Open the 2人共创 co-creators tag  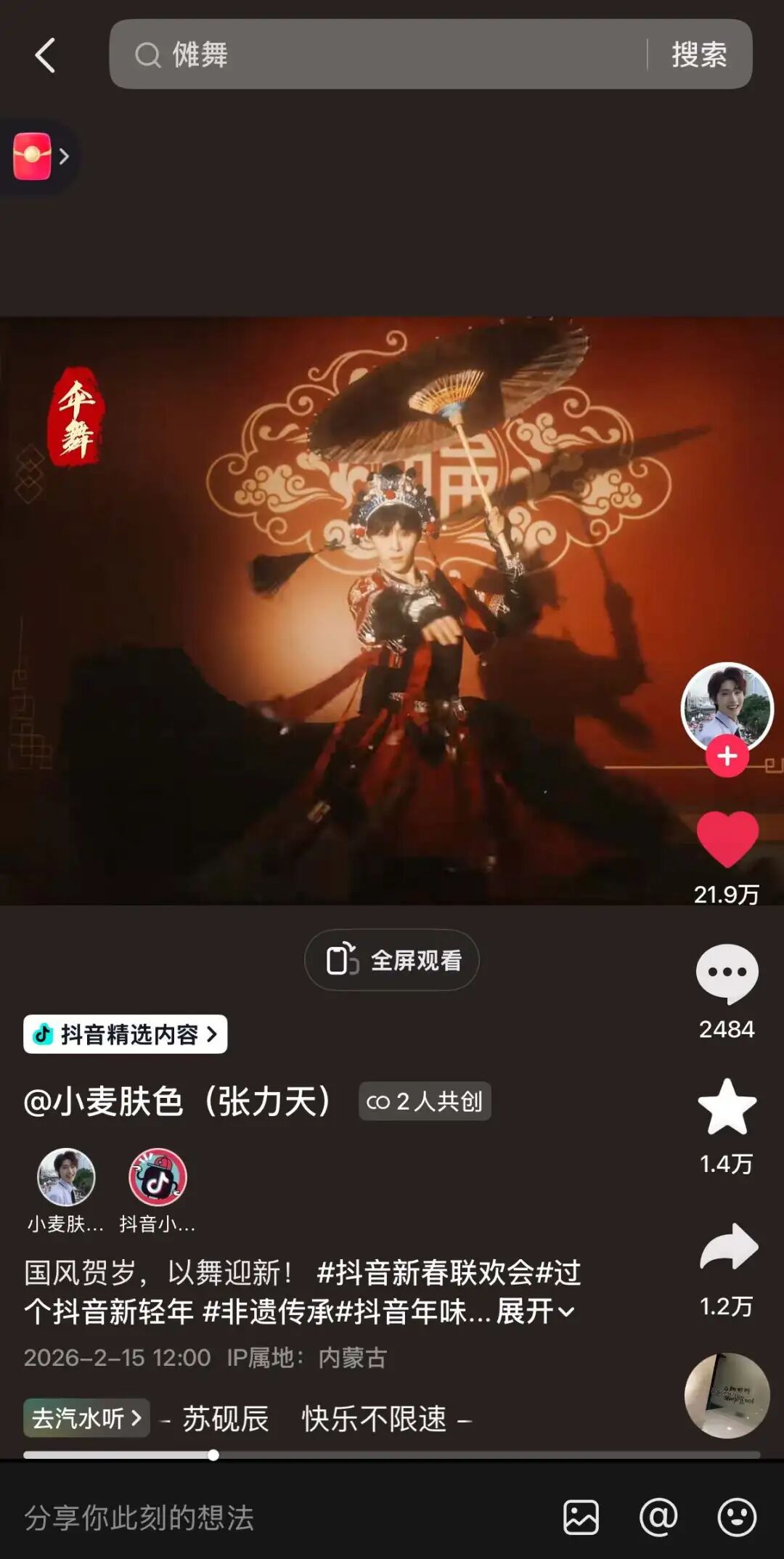425,1102
